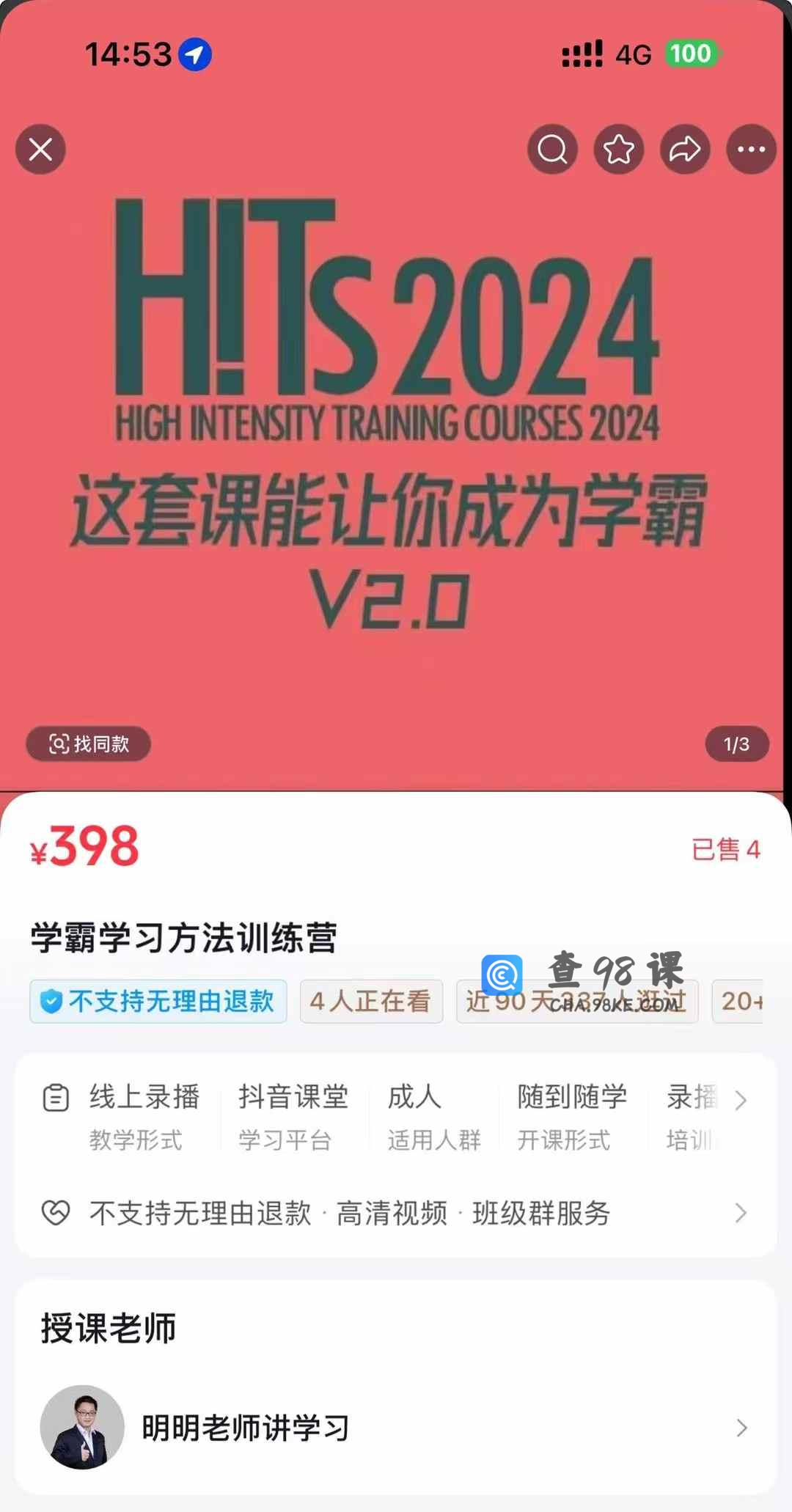This screenshot has height=1512, width=792.
Task: Expand the course info row with 线上录播
Action: [x=741, y=1100]
